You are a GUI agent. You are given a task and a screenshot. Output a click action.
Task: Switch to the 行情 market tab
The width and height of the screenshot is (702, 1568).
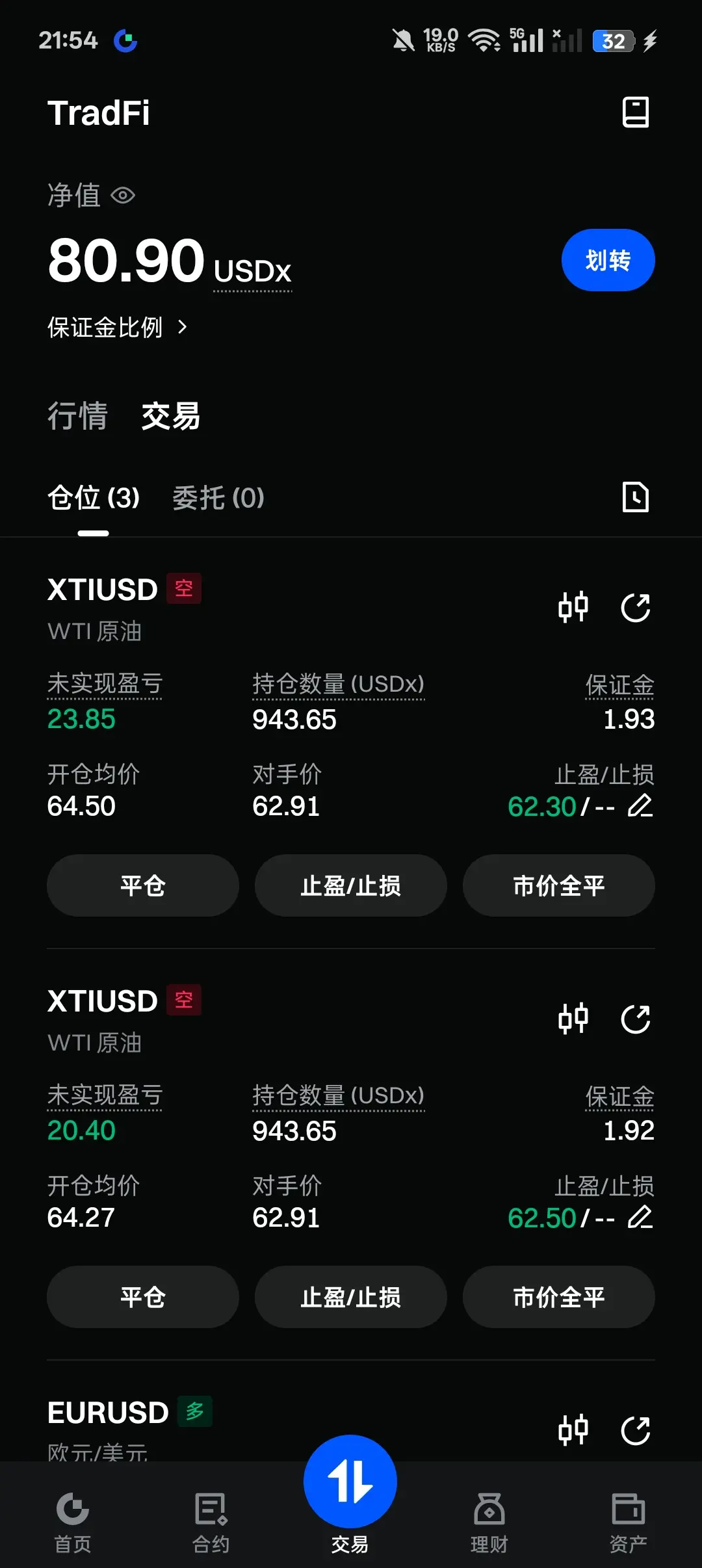point(77,416)
